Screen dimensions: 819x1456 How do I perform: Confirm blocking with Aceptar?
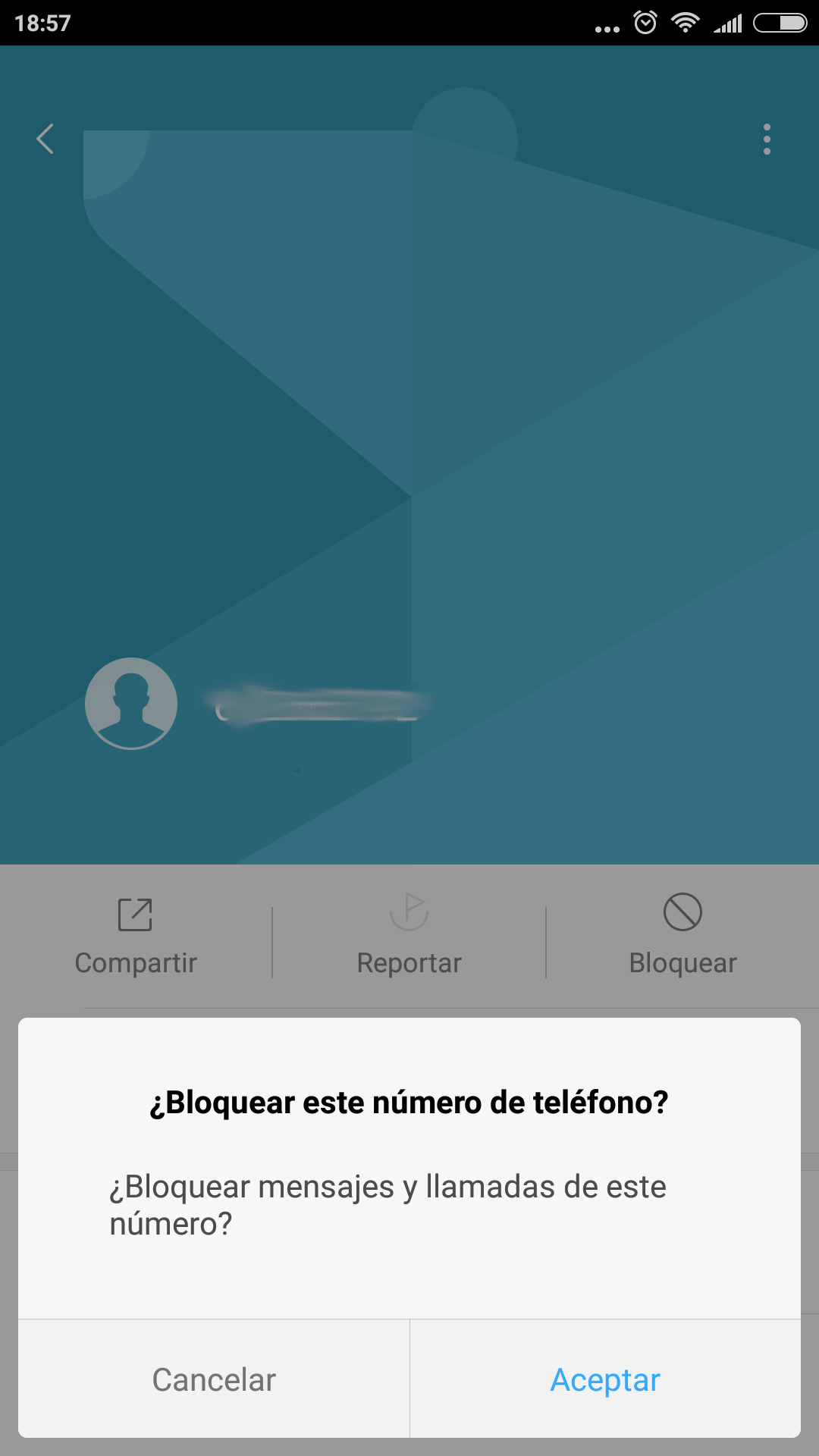[x=605, y=1379]
